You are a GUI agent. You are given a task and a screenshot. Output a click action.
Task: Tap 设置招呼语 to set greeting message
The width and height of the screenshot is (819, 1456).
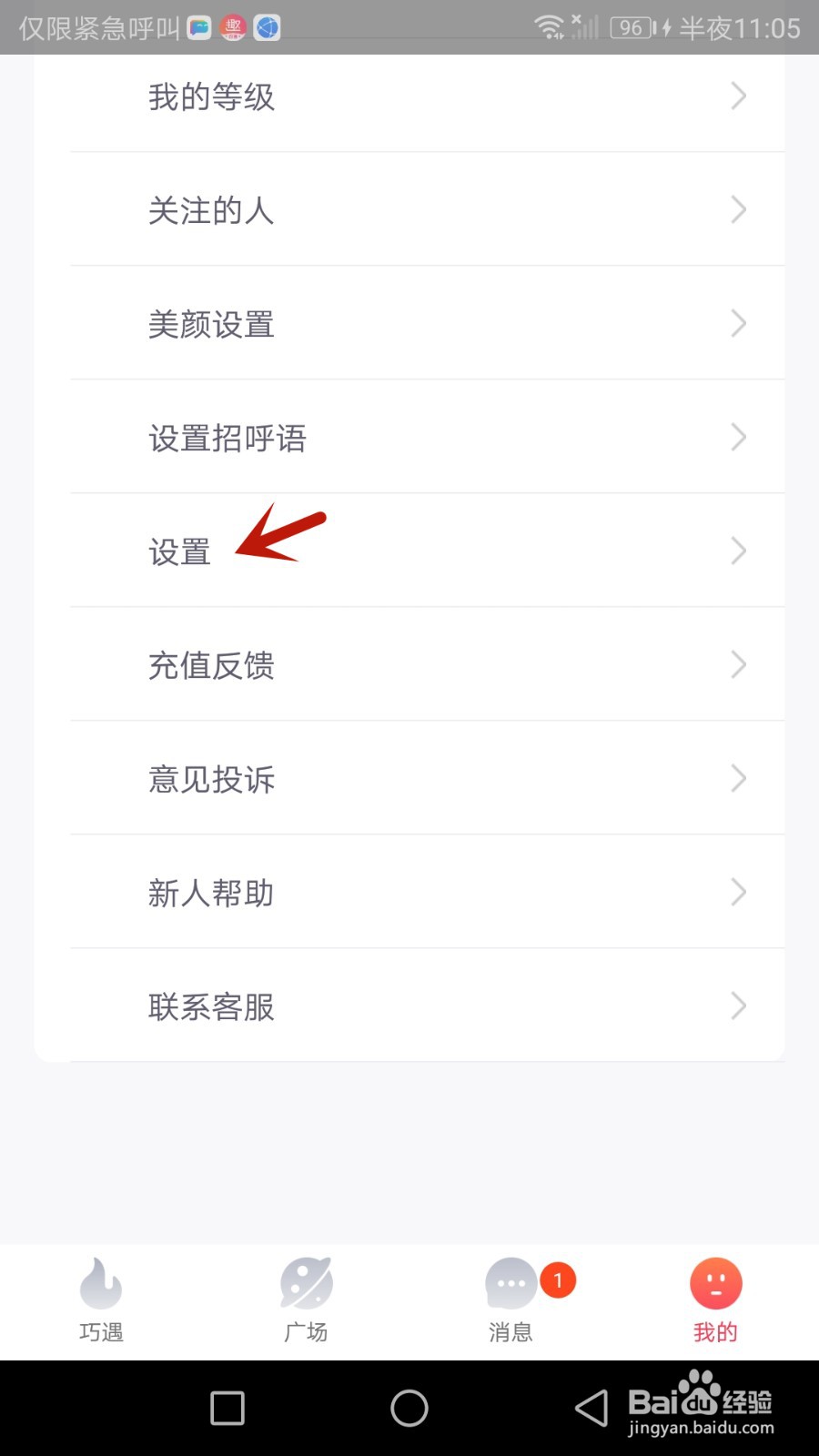[228, 438]
